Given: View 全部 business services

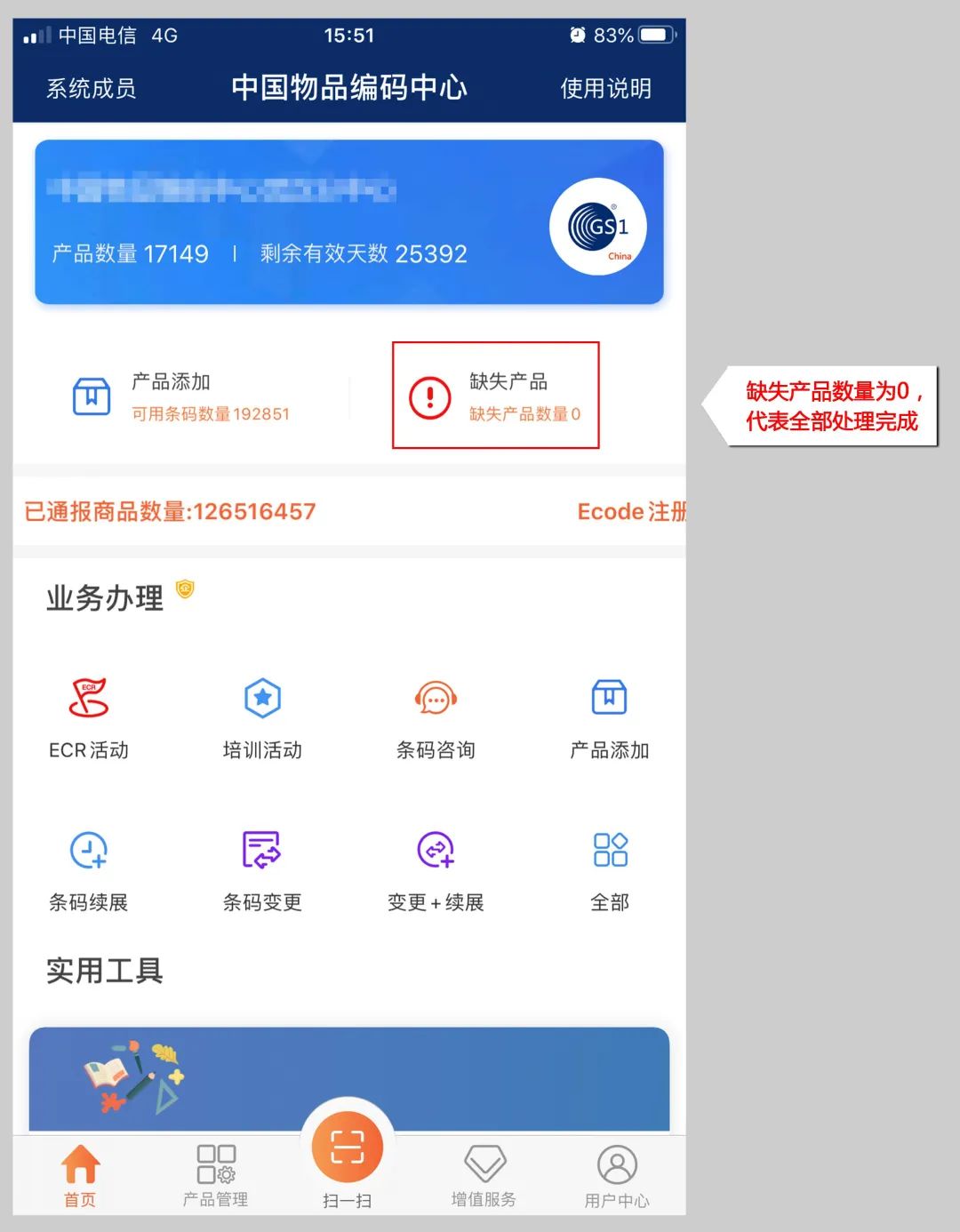Looking at the screenshot, I should click(x=610, y=870).
